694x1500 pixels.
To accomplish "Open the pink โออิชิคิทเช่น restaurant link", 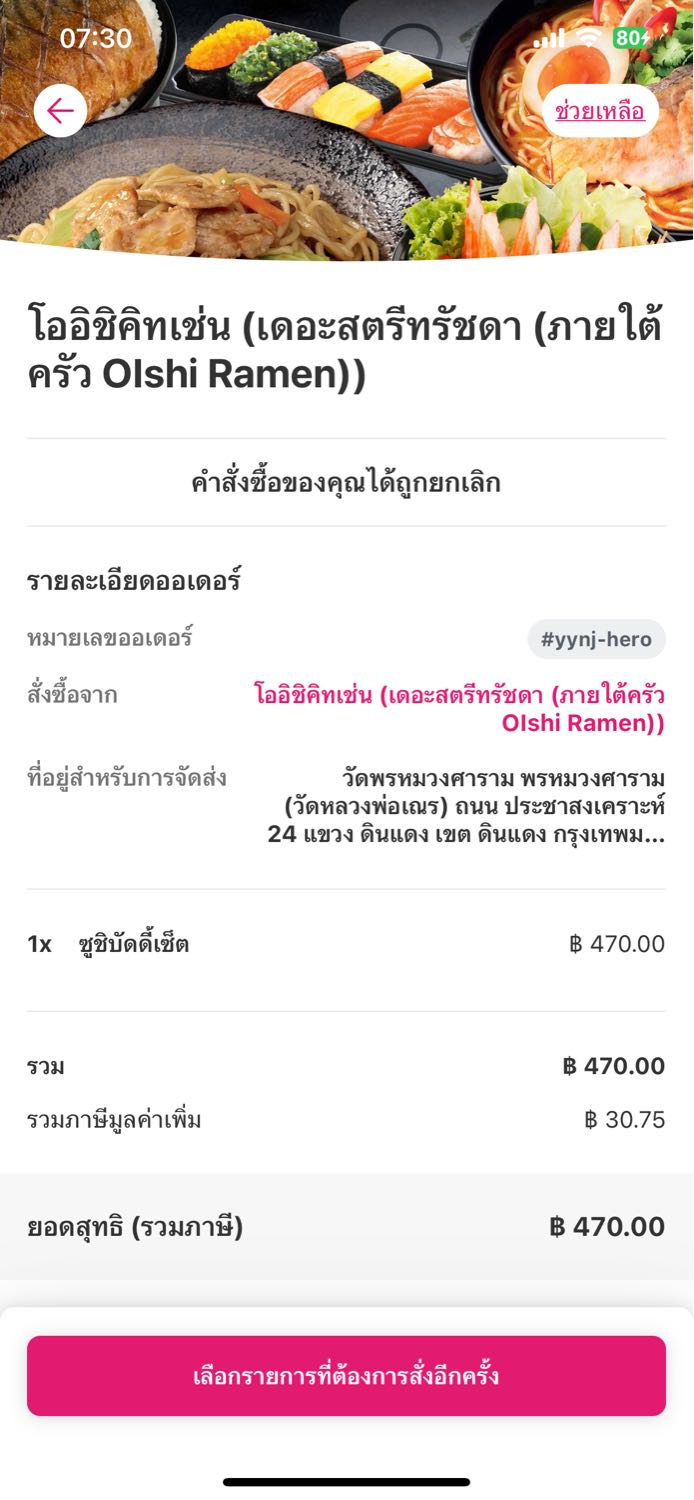I will 460,708.
